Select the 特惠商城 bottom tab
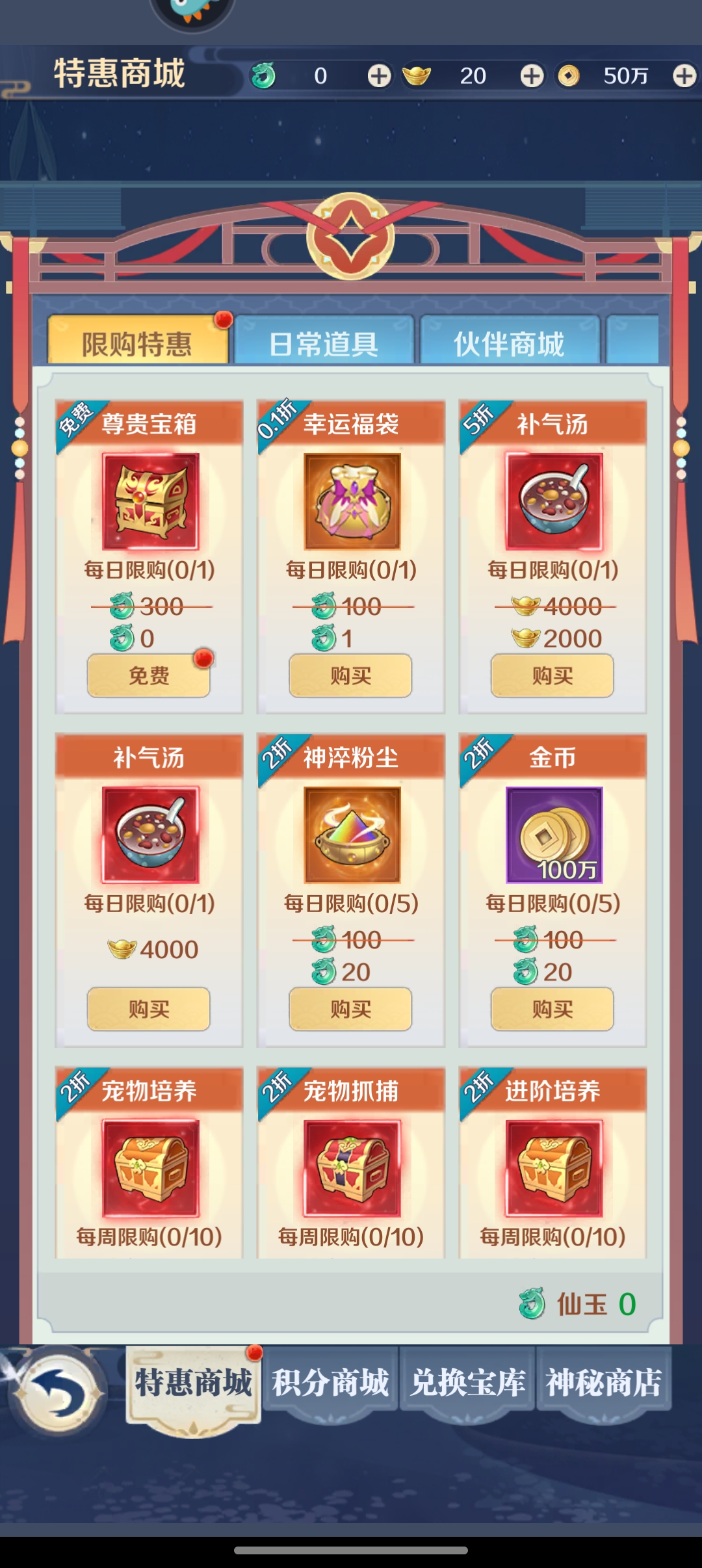The width and height of the screenshot is (702, 1568). (x=193, y=1382)
